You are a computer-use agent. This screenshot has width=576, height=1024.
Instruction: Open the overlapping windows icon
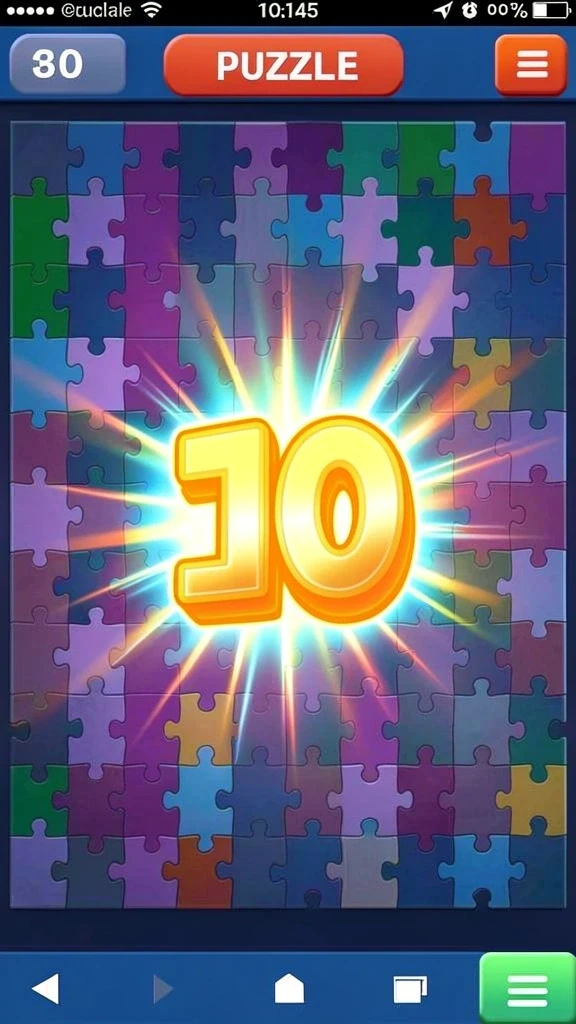coord(410,989)
